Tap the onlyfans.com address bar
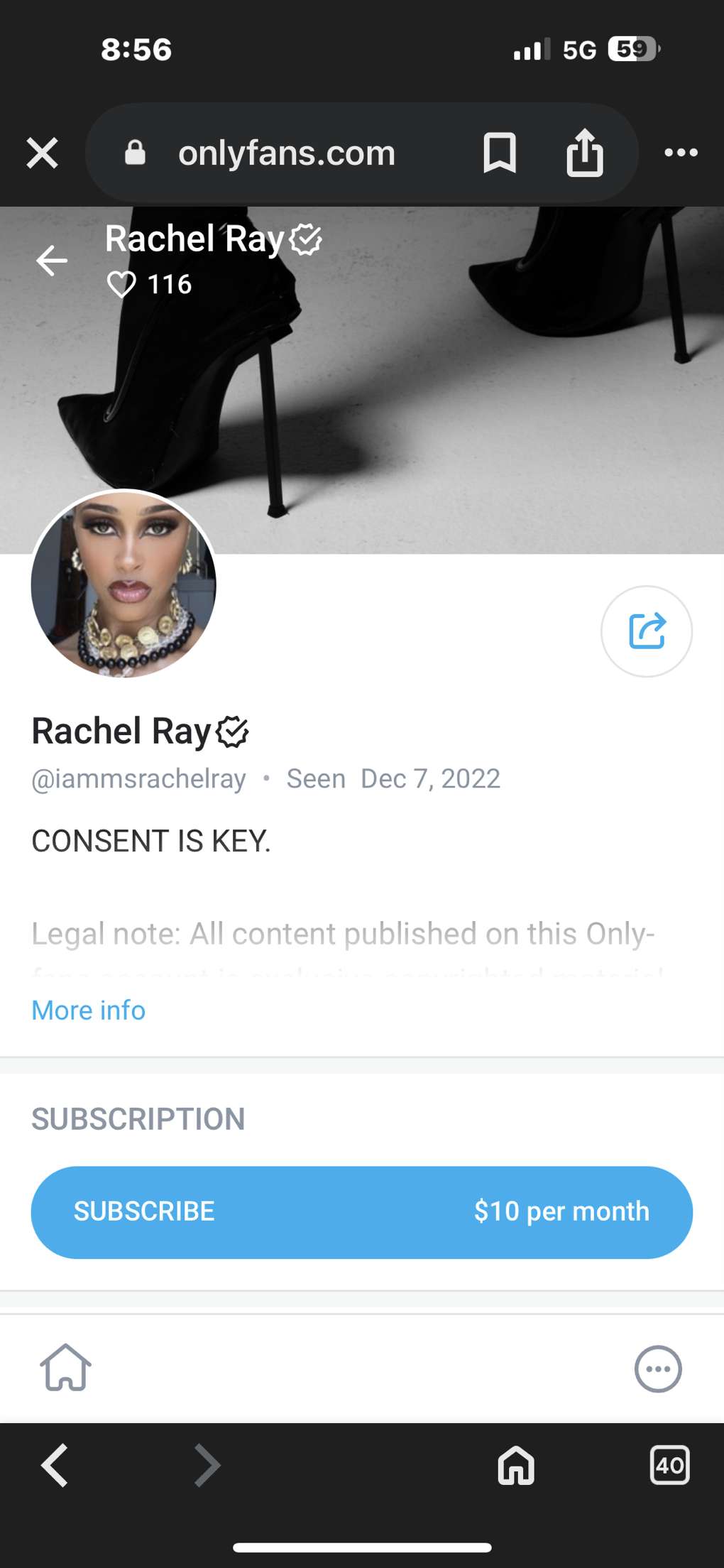 286,153
